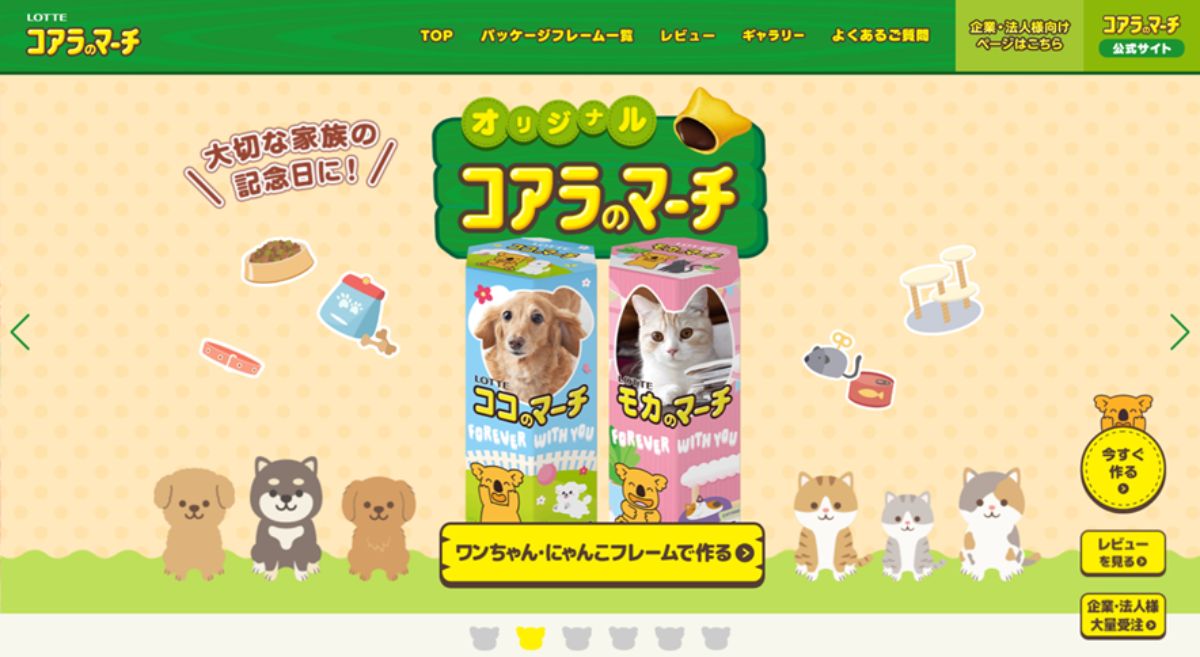Open パッケージフレーム一覧 page

click(x=556, y=36)
